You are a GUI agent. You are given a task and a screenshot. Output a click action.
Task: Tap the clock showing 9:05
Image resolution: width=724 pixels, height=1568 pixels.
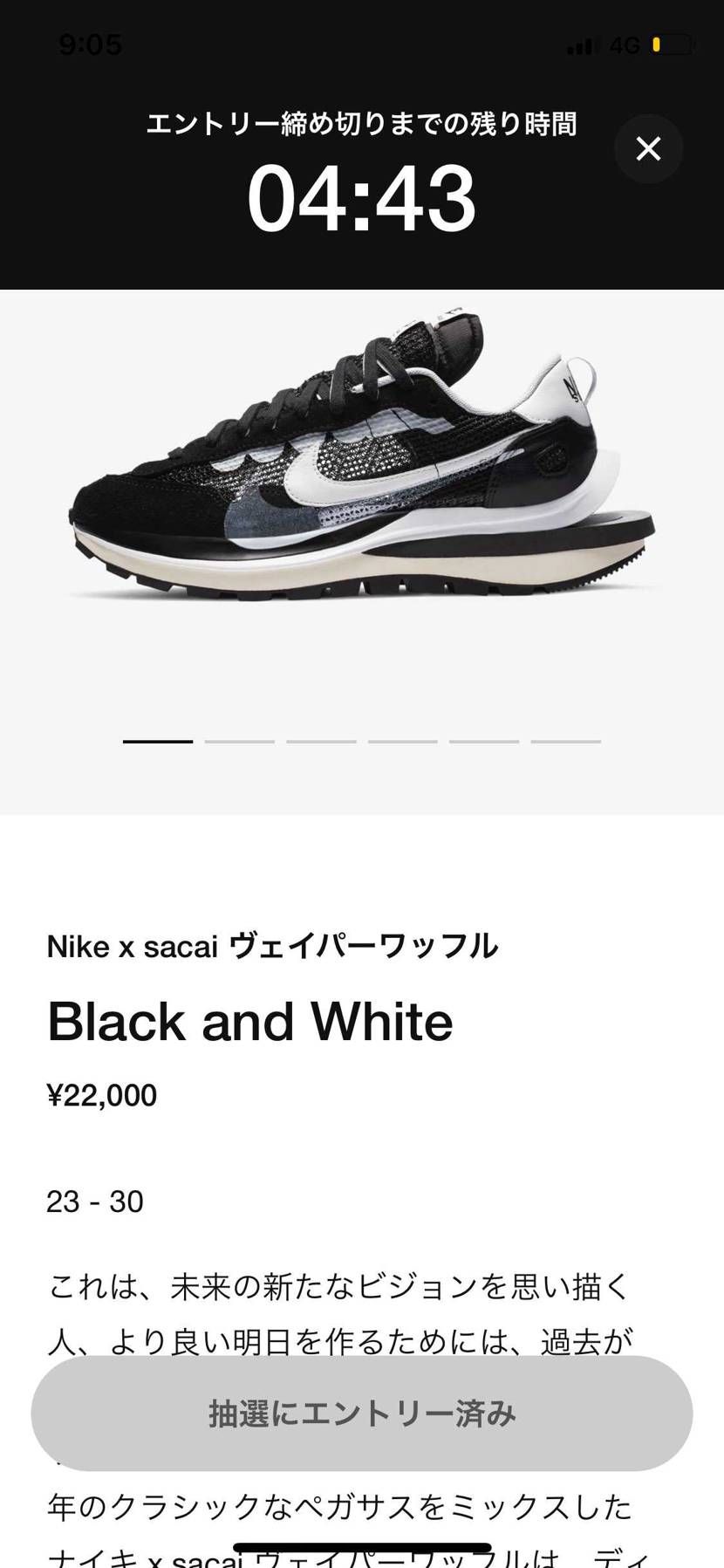pos(92,44)
